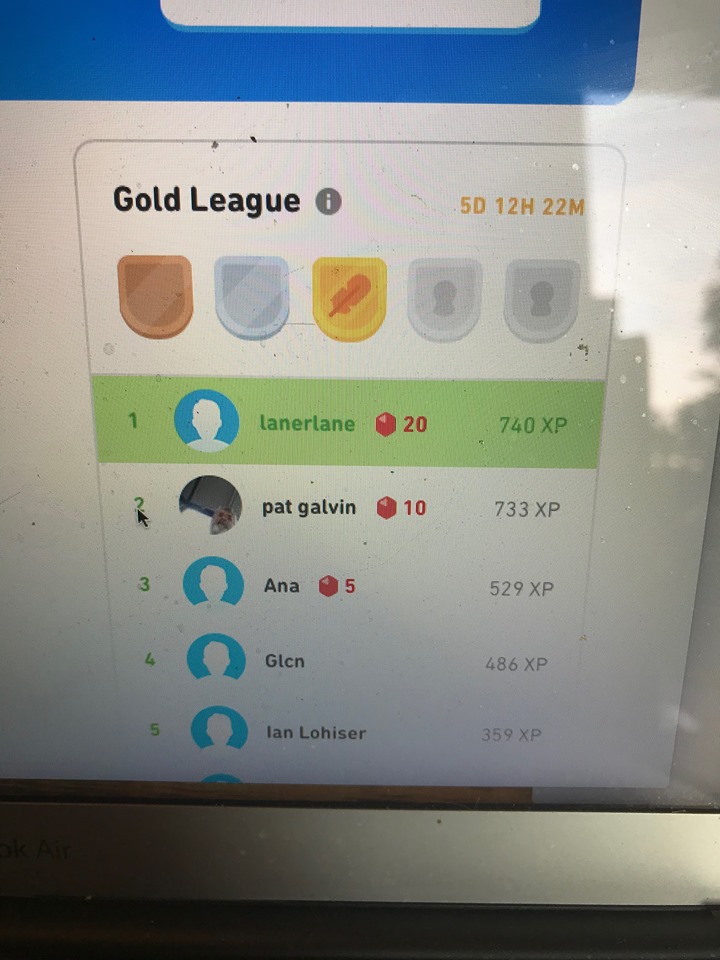
Task: View pat galvin's profile
Action: (308, 507)
